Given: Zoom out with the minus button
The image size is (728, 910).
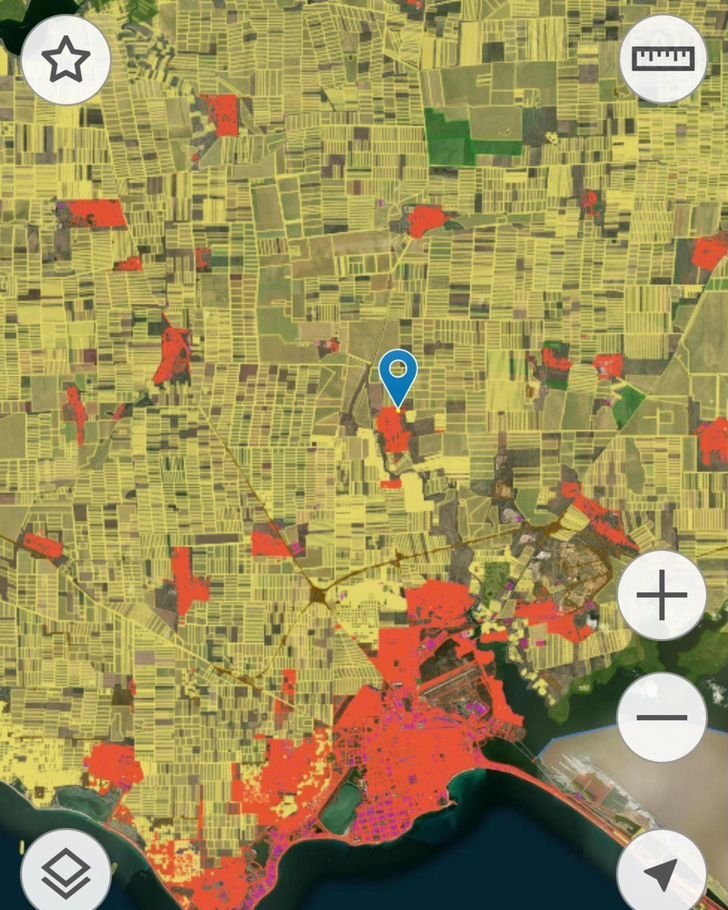Looking at the screenshot, I should coord(662,717).
